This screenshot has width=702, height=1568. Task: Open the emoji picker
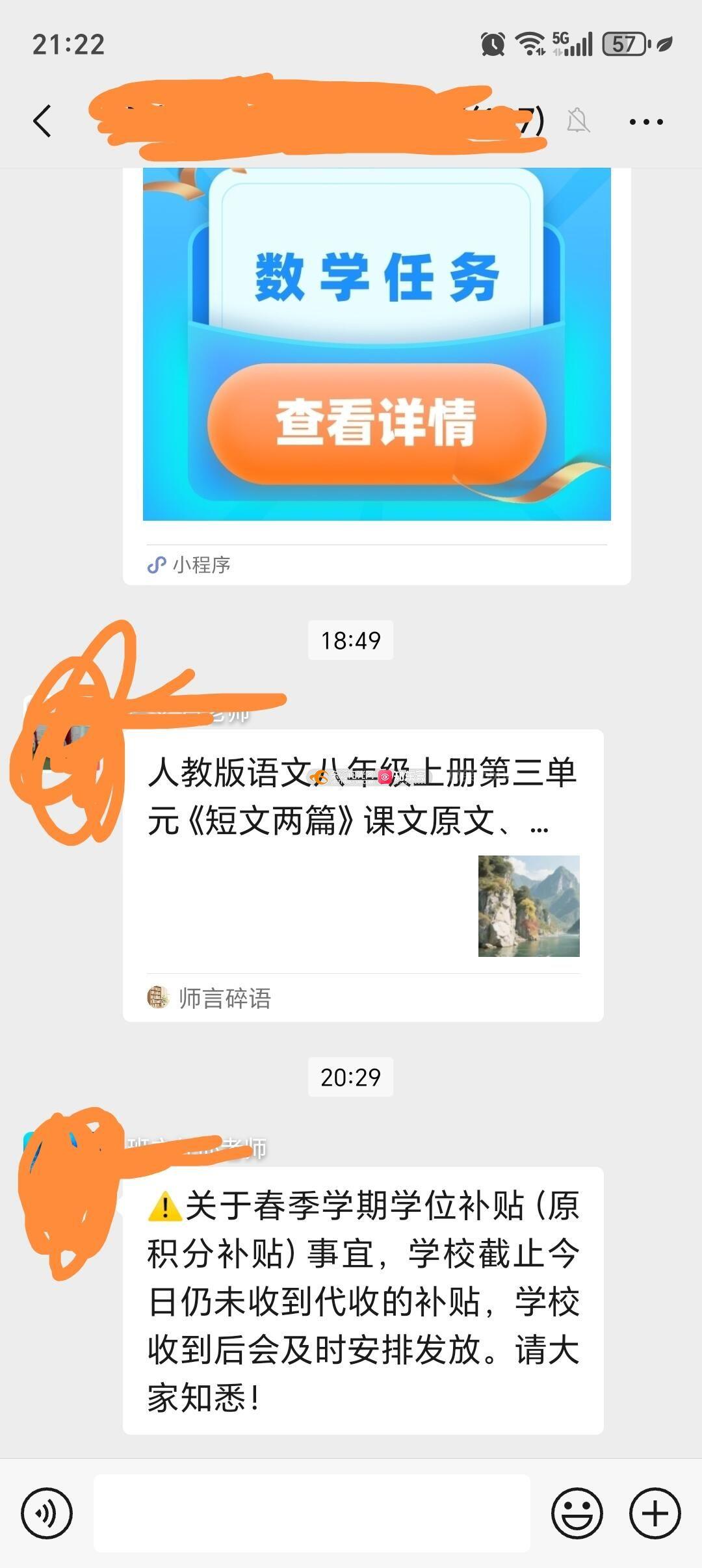(x=577, y=1513)
